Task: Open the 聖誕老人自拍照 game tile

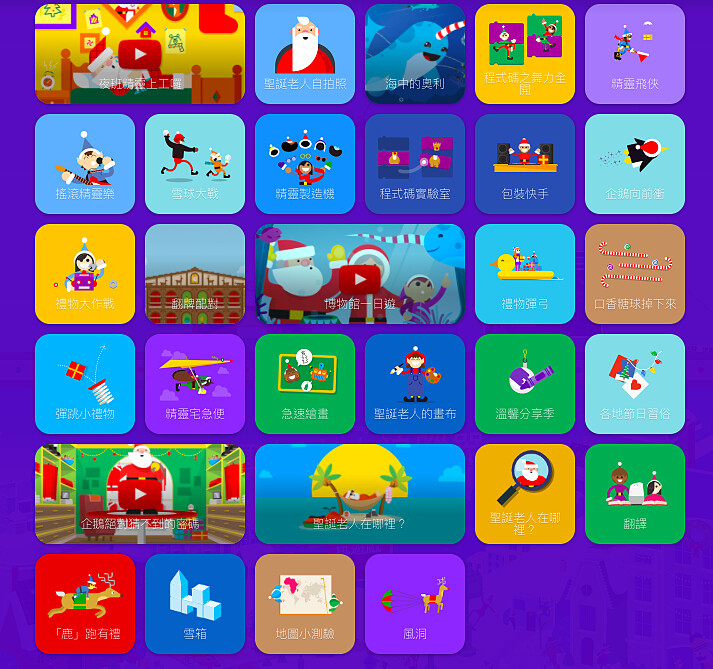Action: (304, 54)
